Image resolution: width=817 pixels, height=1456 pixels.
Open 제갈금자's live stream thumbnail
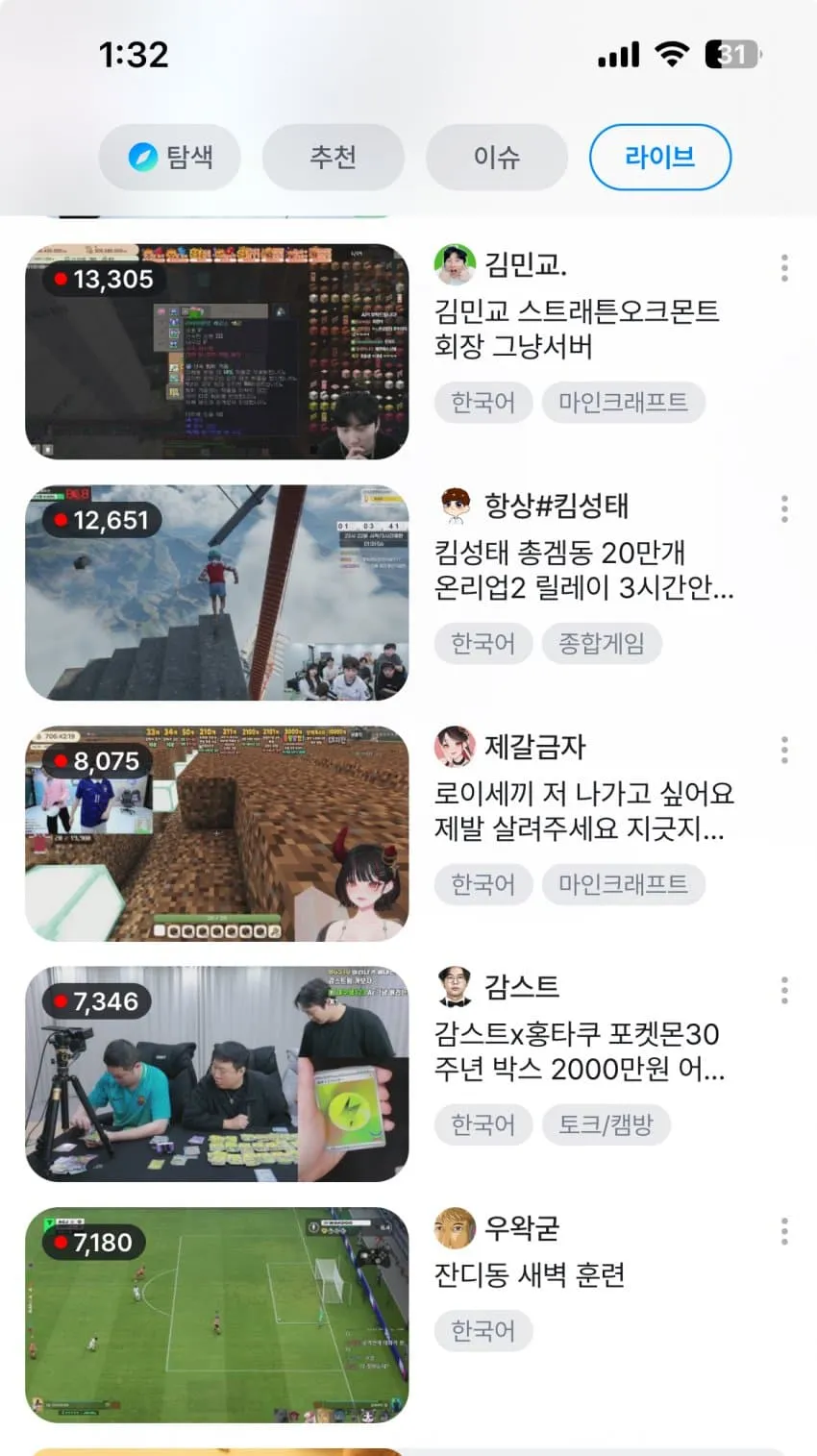coord(216,833)
